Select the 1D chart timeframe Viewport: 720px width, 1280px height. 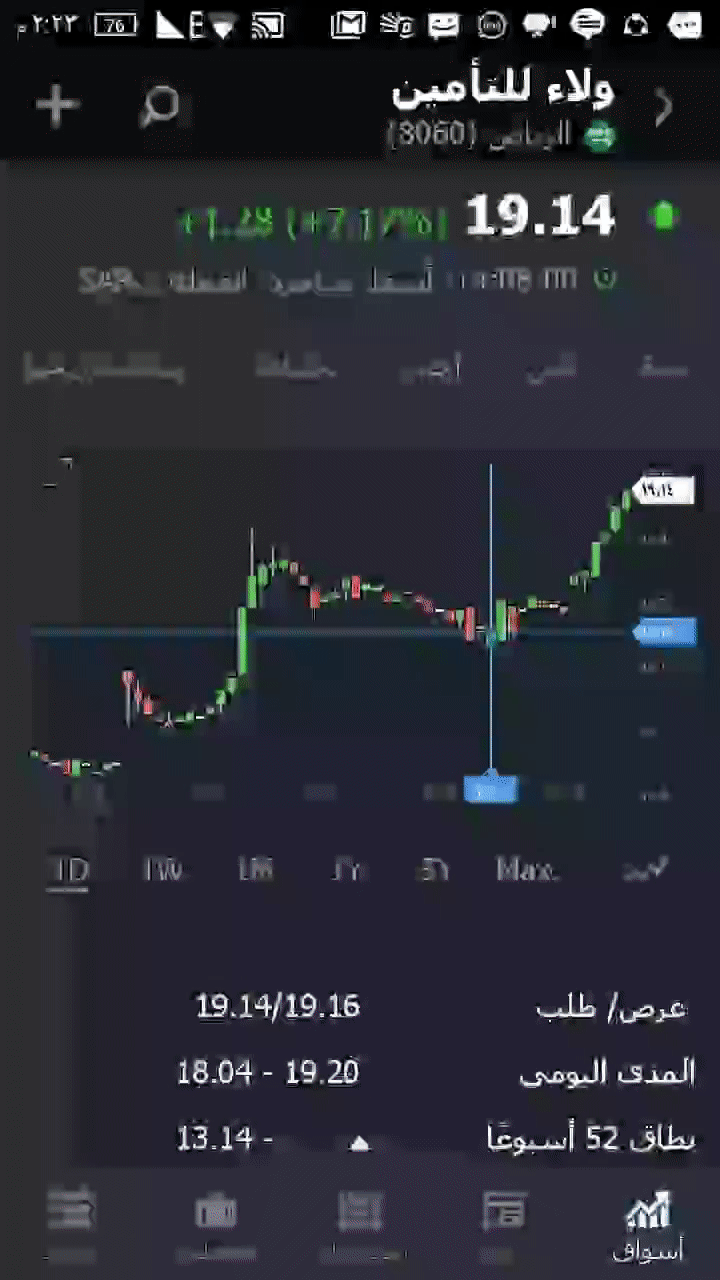click(69, 870)
